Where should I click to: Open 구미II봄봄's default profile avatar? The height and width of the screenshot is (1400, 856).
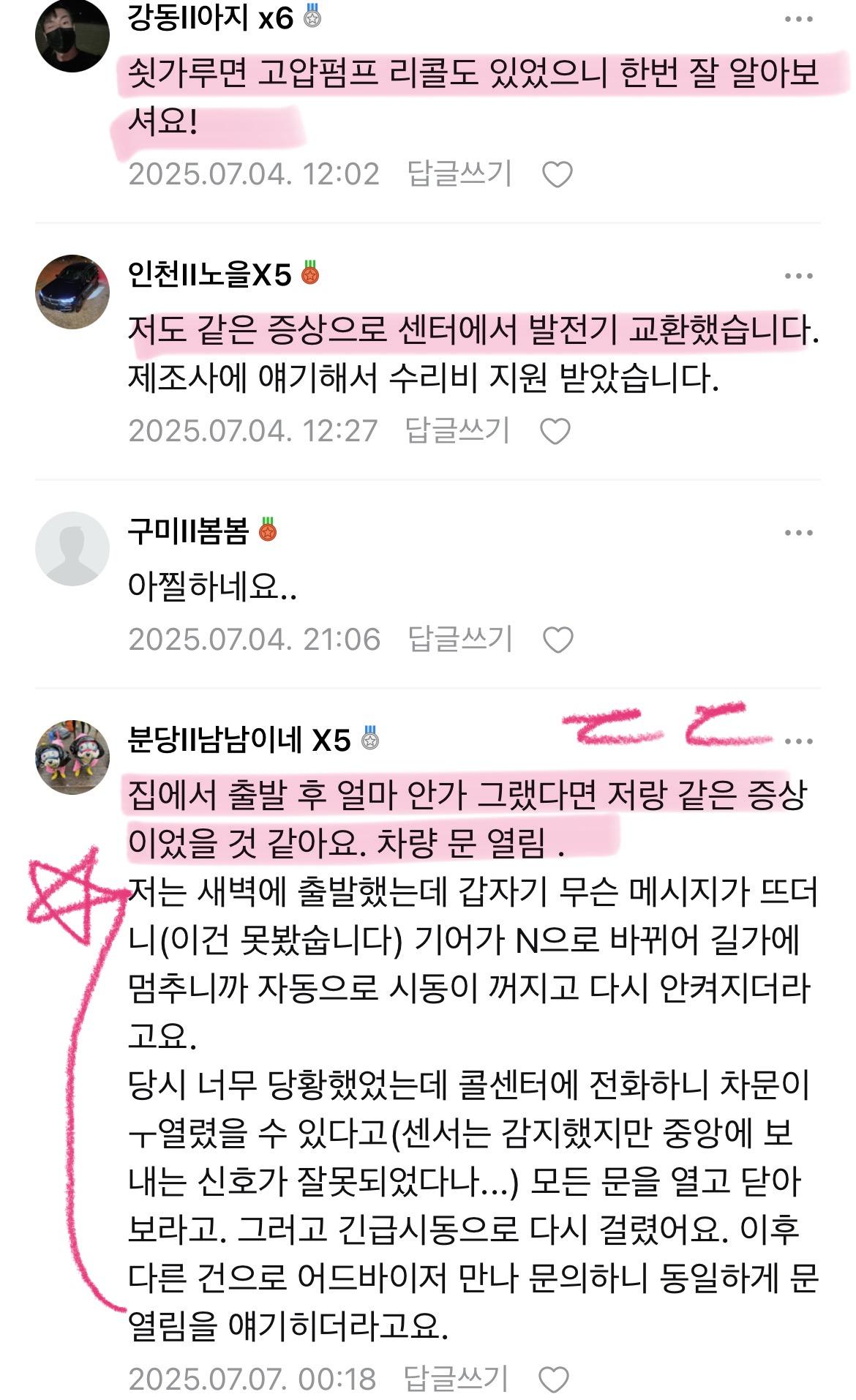(72, 548)
